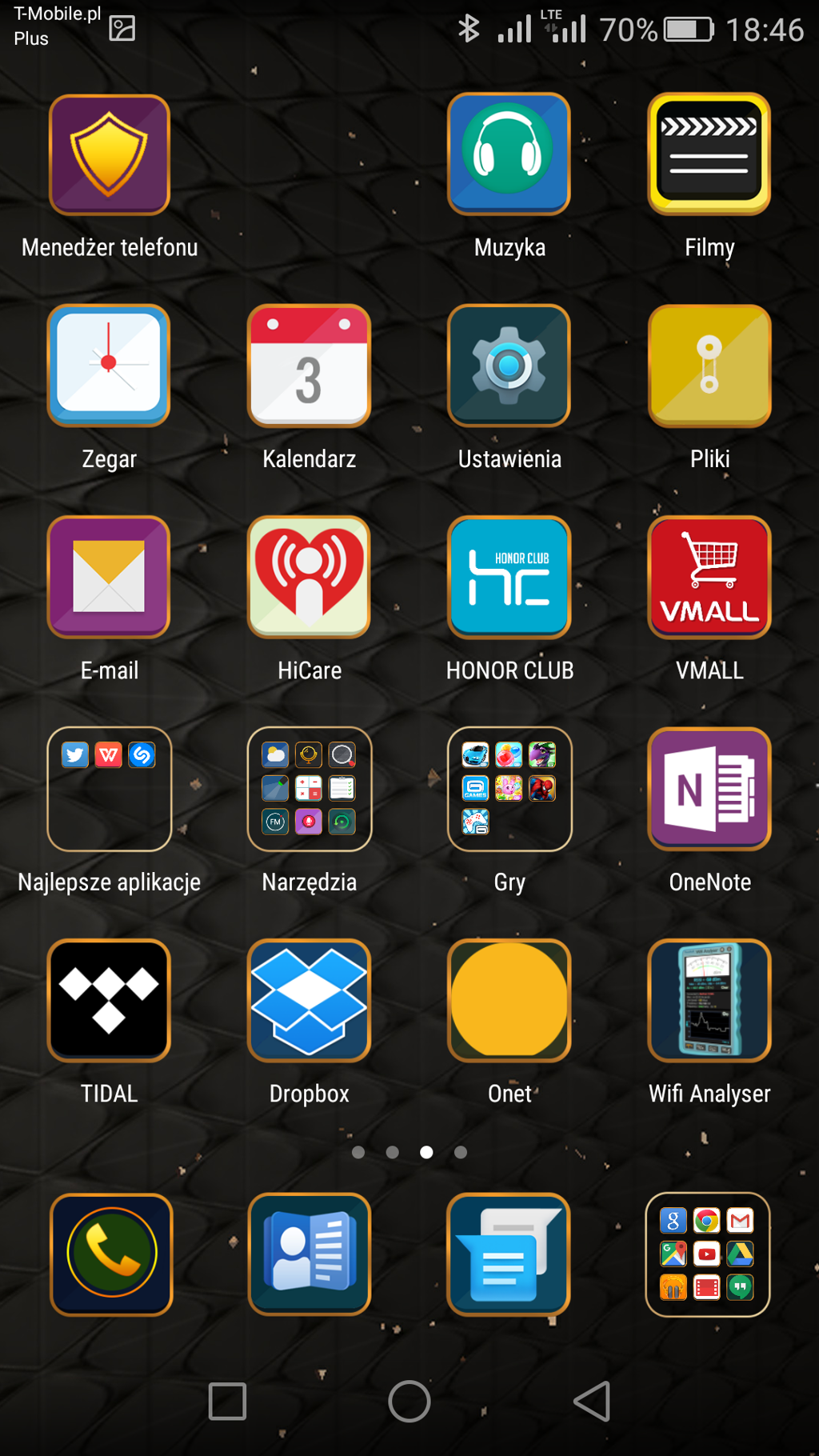Image resolution: width=819 pixels, height=1456 pixels.
Task: Open the Kalendarz app
Action: (310, 366)
